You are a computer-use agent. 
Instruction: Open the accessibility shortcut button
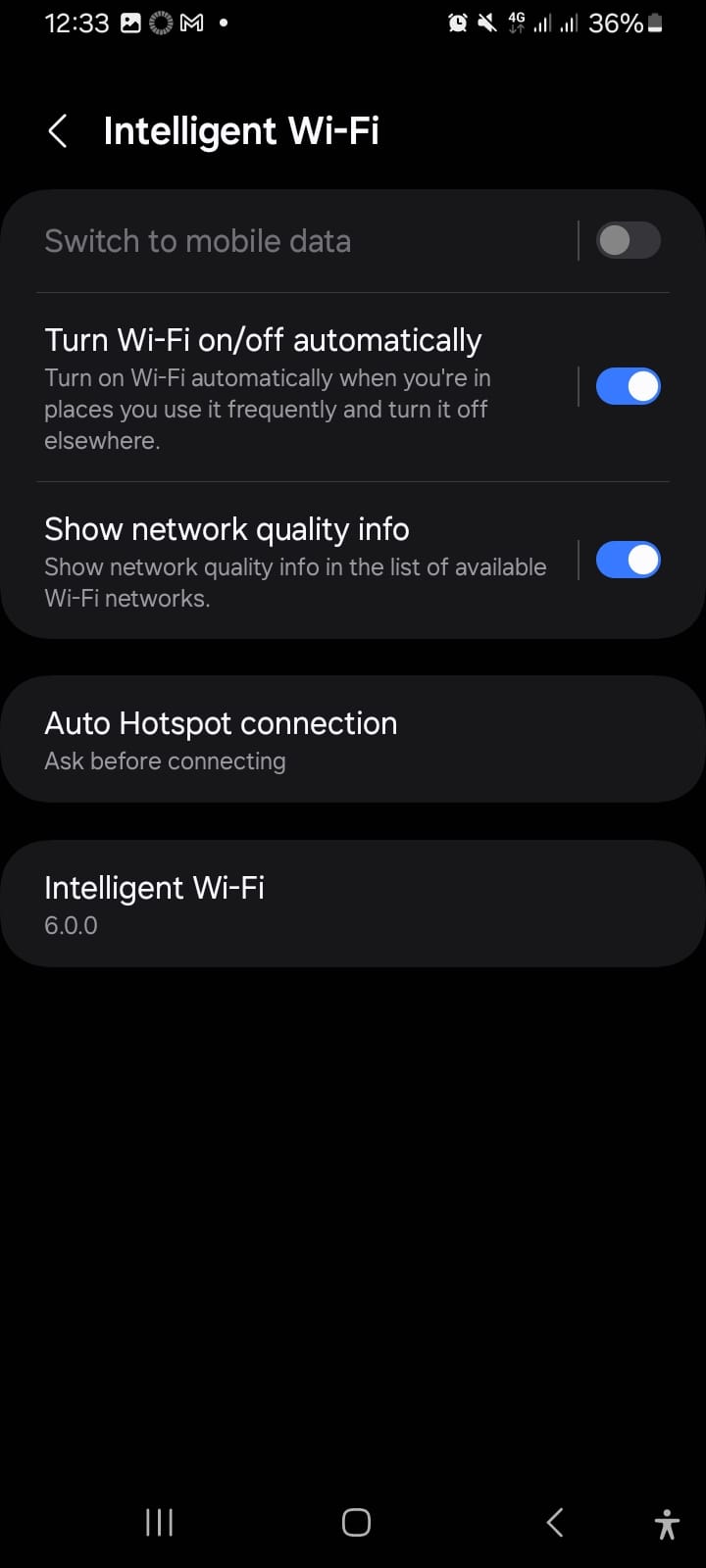tap(667, 1524)
